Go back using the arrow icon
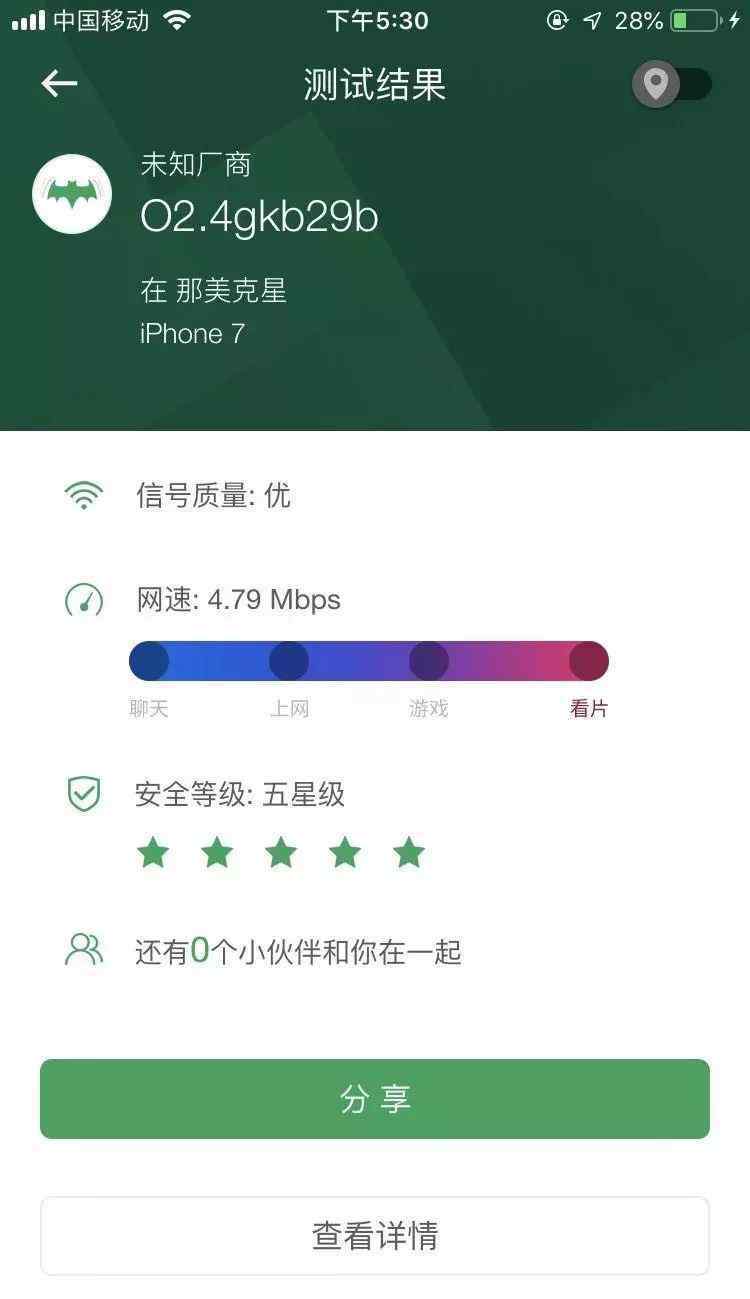Viewport: 750px width, 1299px height. click(x=59, y=84)
